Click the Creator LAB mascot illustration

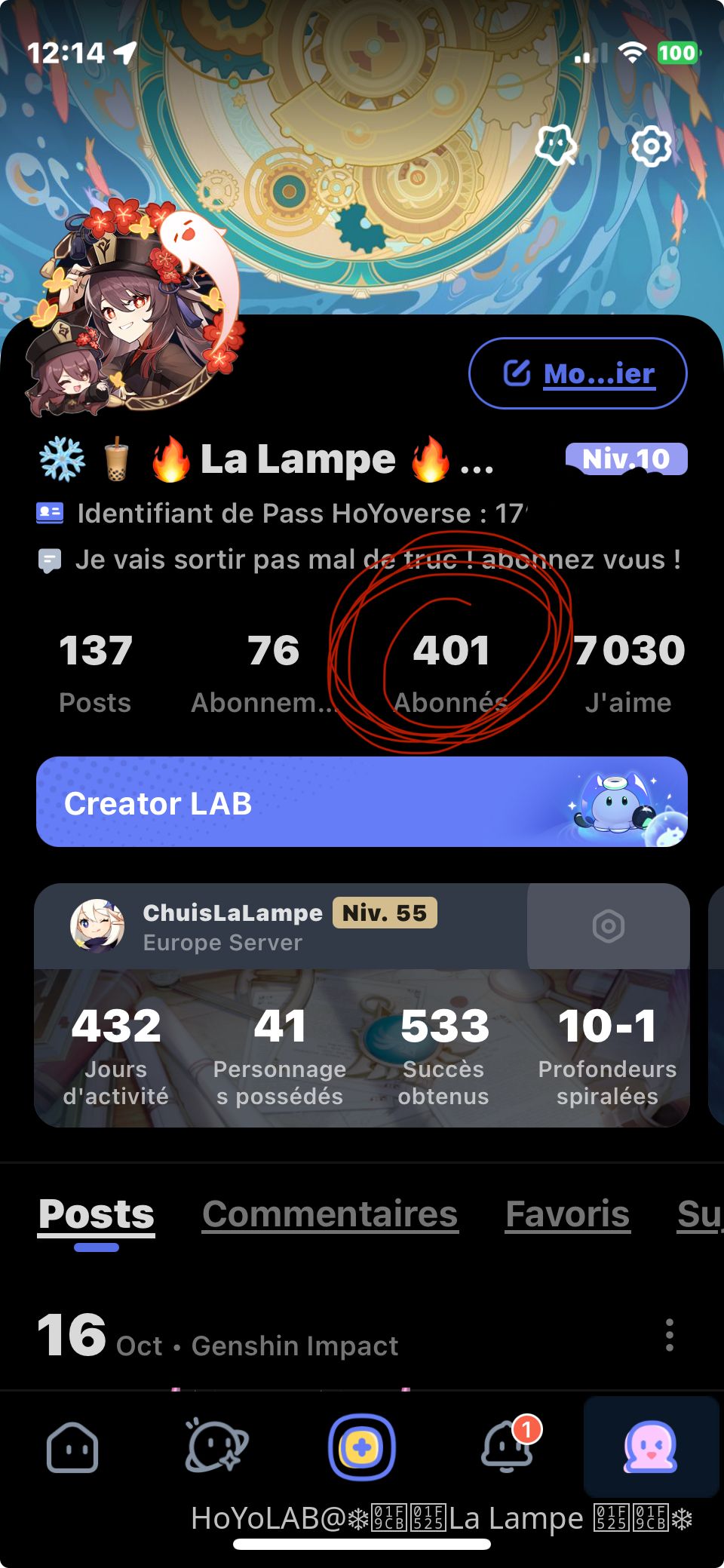click(x=618, y=802)
